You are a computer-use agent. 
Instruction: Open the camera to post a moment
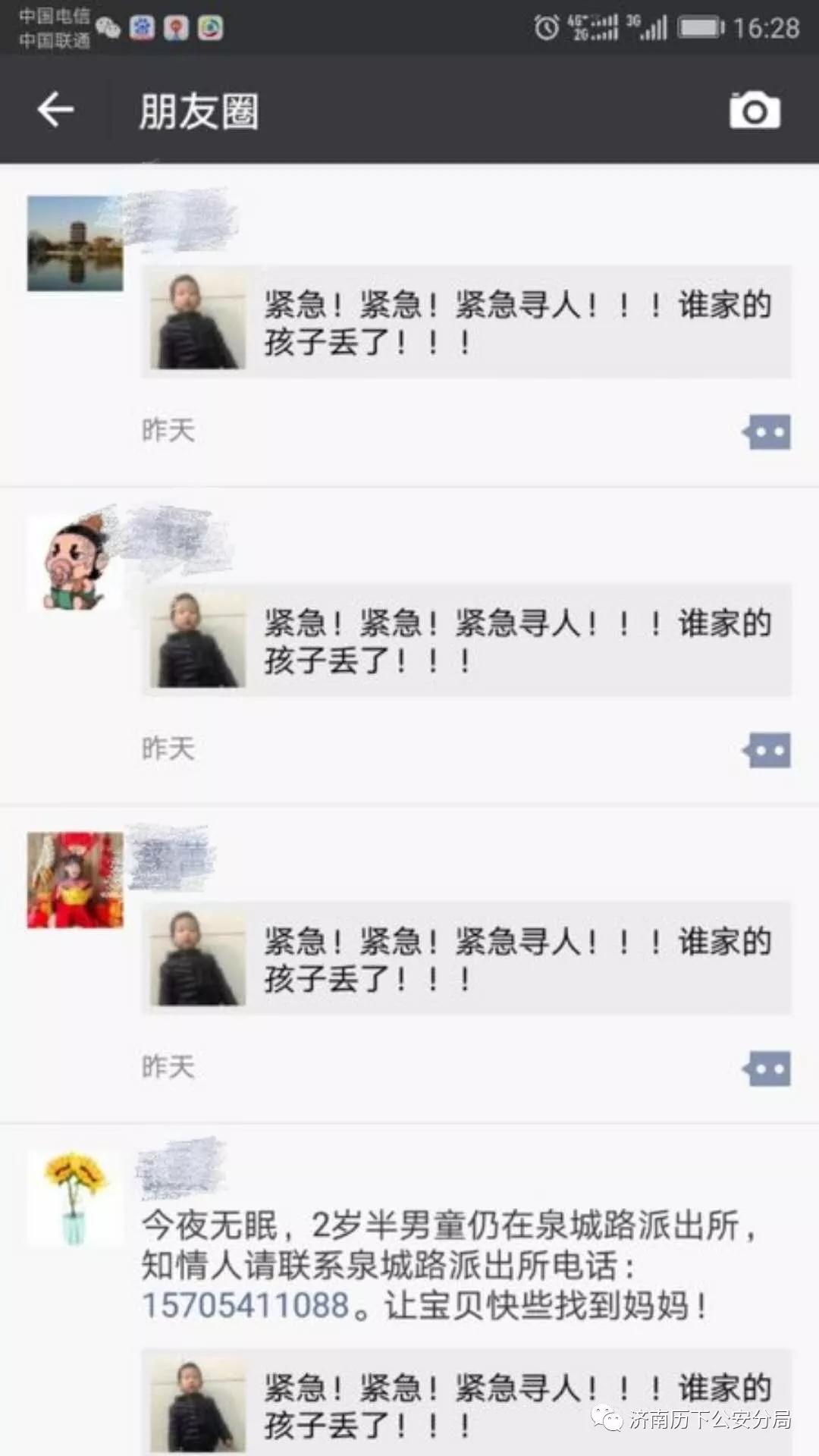click(755, 111)
